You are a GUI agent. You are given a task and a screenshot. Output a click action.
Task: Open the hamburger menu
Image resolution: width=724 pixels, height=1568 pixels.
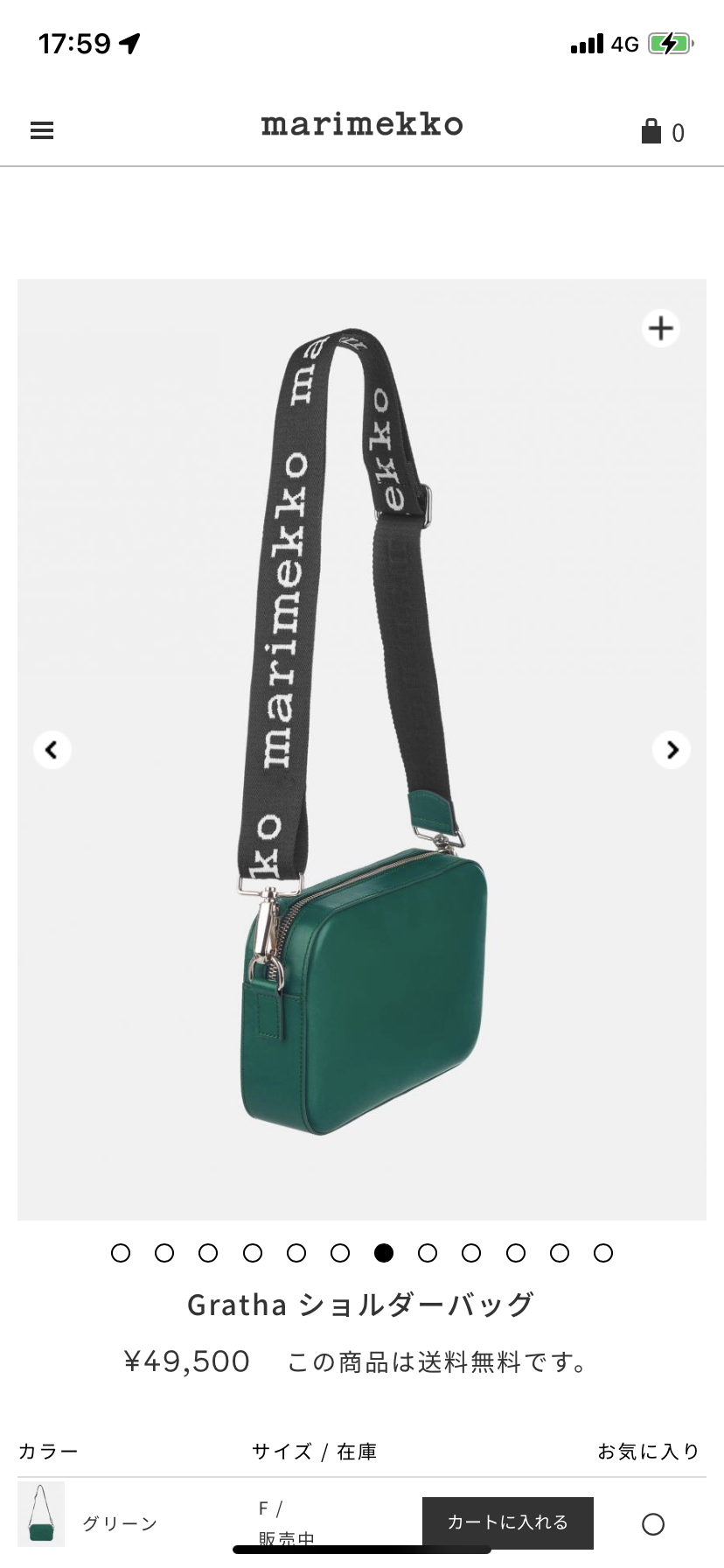point(42,130)
